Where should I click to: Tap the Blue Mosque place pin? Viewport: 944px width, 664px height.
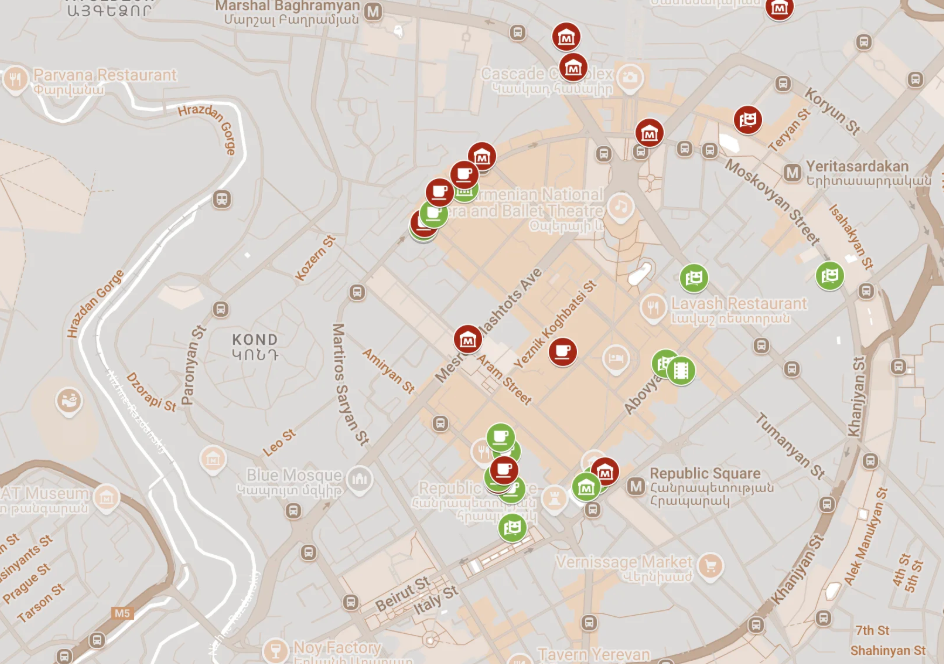click(x=360, y=479)
